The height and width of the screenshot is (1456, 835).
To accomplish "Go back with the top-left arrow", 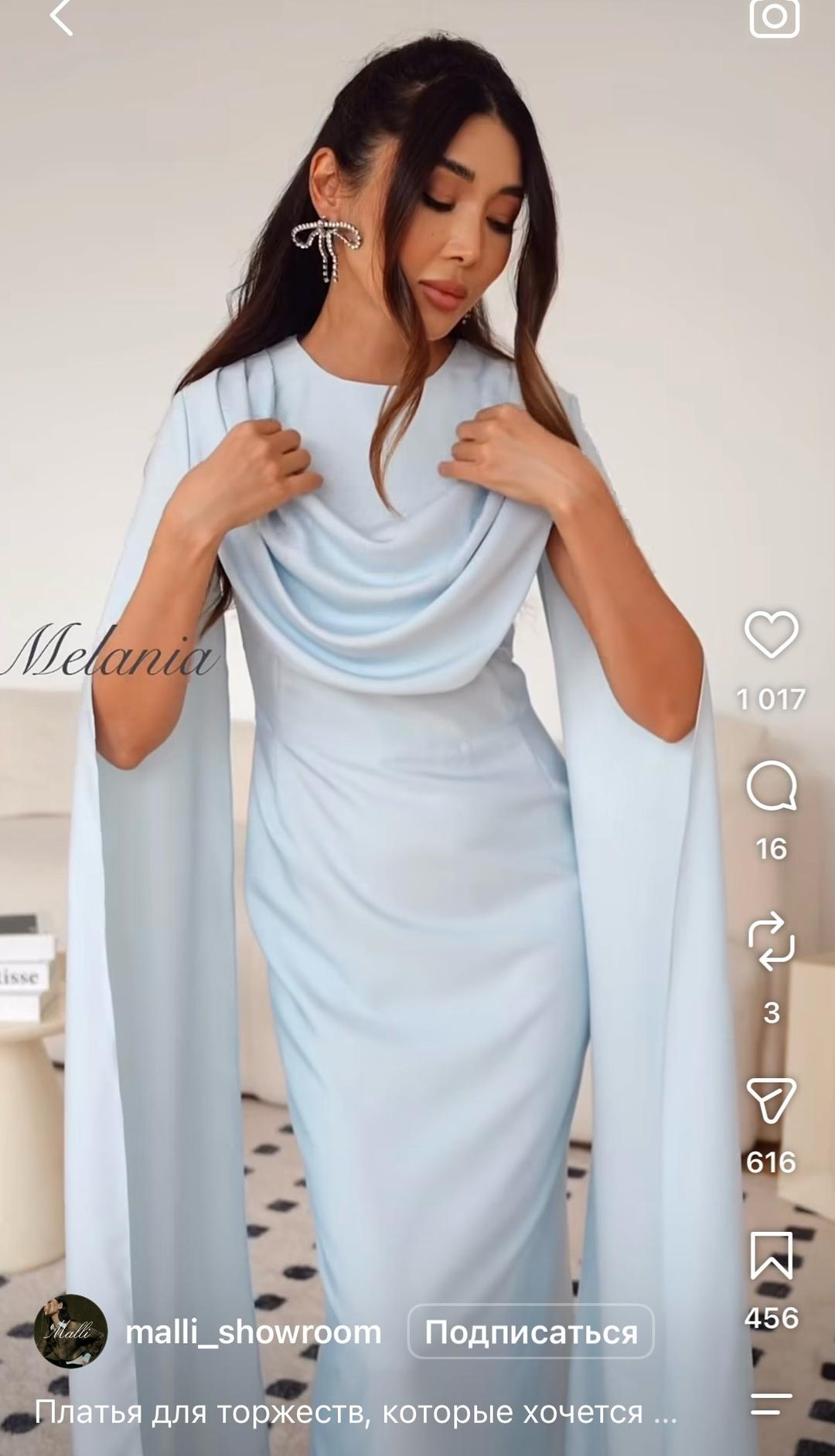I will (x=62, y=17).
